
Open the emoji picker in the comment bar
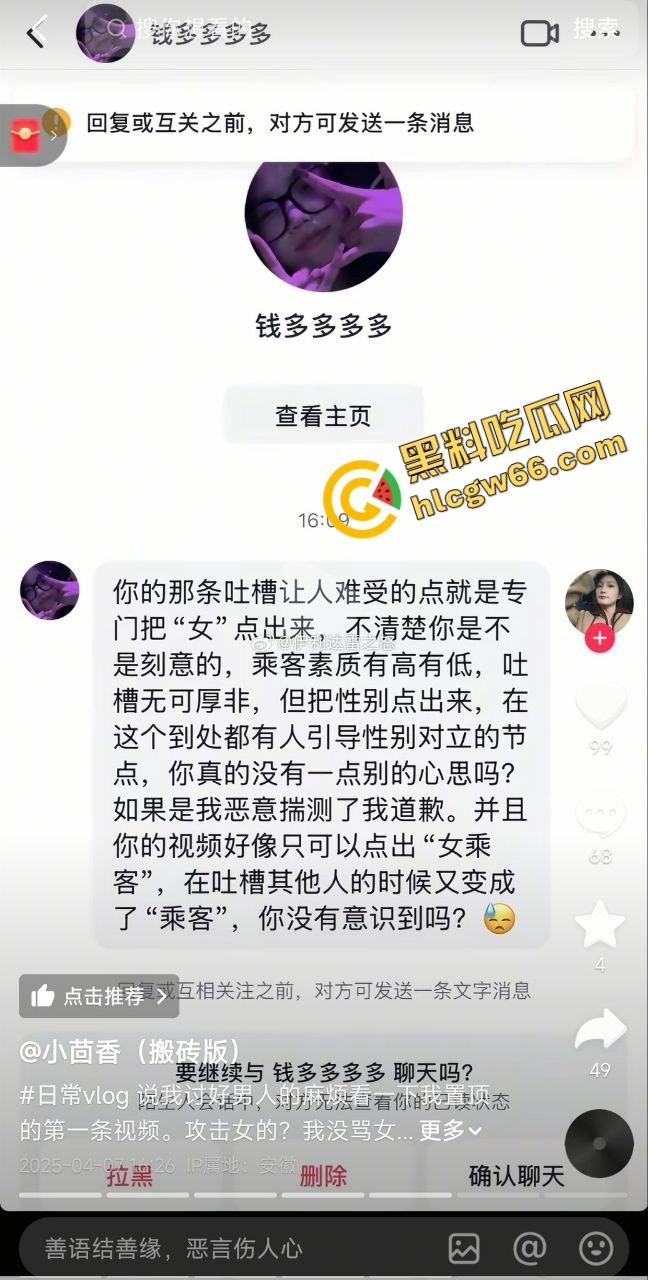596,1248
